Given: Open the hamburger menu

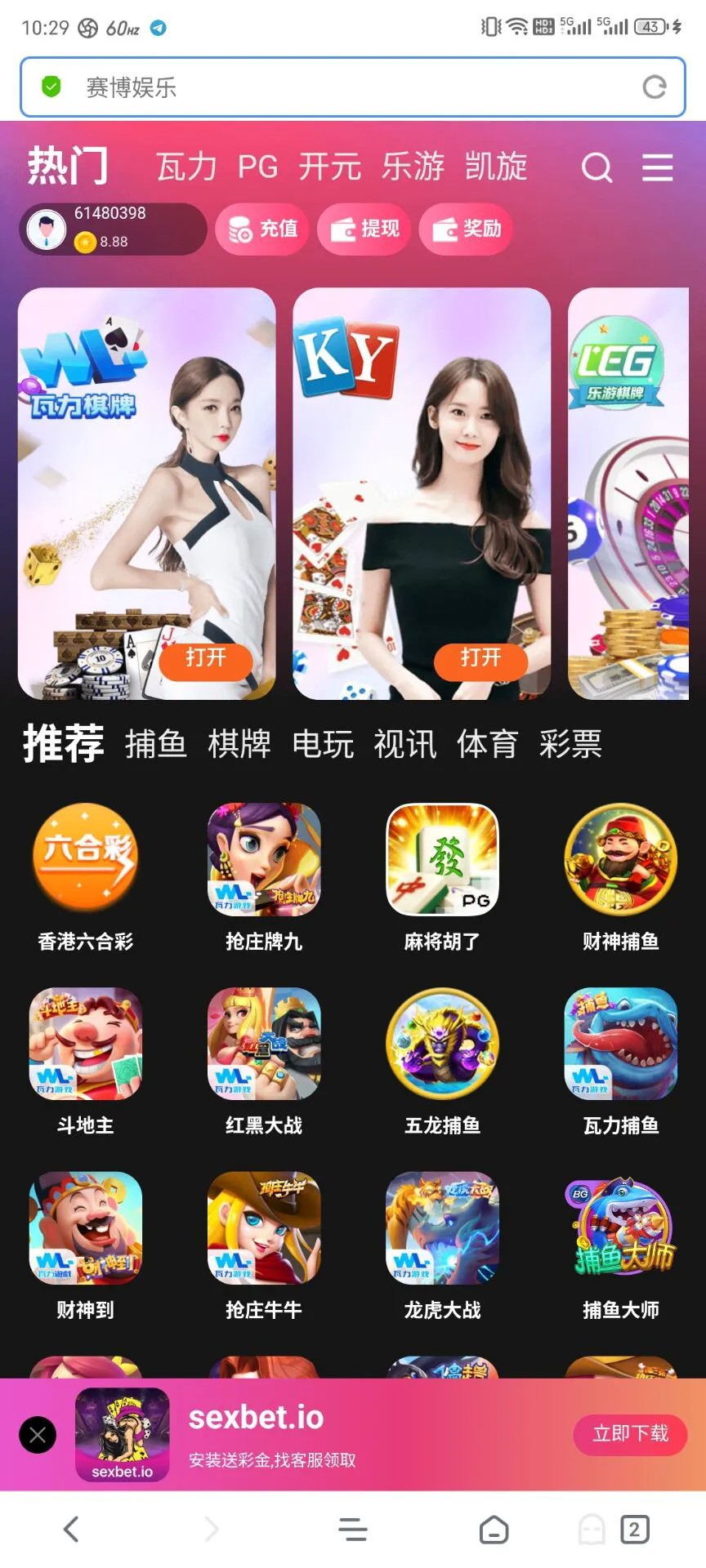Looking at the screenshot, I should pos(657,167).
